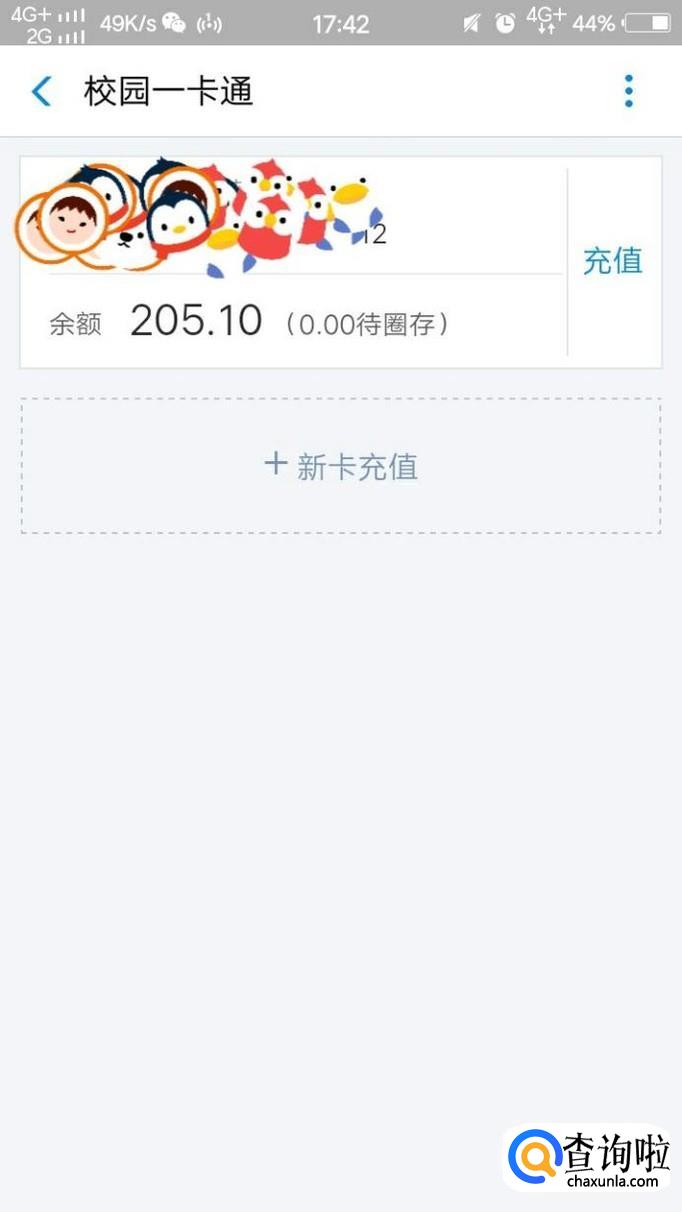Open the three-dot overflow menu
The height and width of the screenshot is (1212, 682).
tap(628, 92)
